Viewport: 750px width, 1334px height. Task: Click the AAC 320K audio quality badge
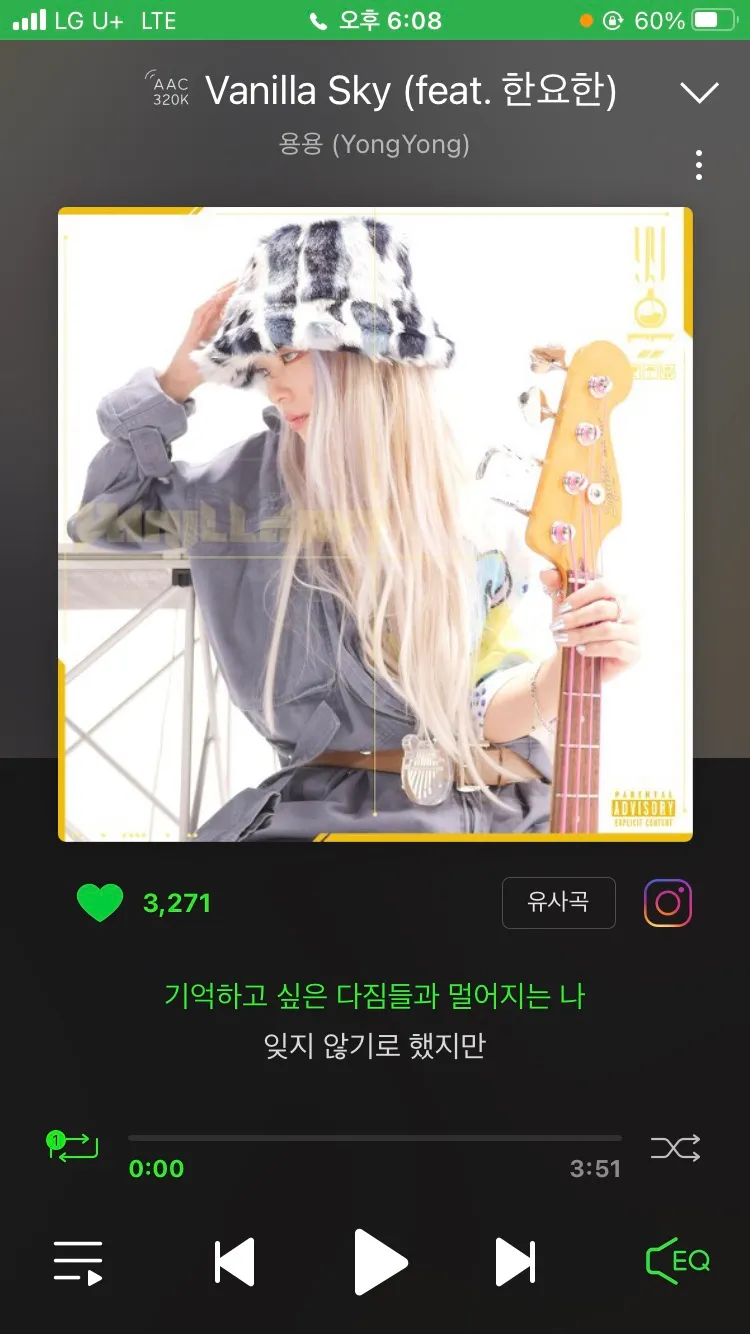[169, 92]
